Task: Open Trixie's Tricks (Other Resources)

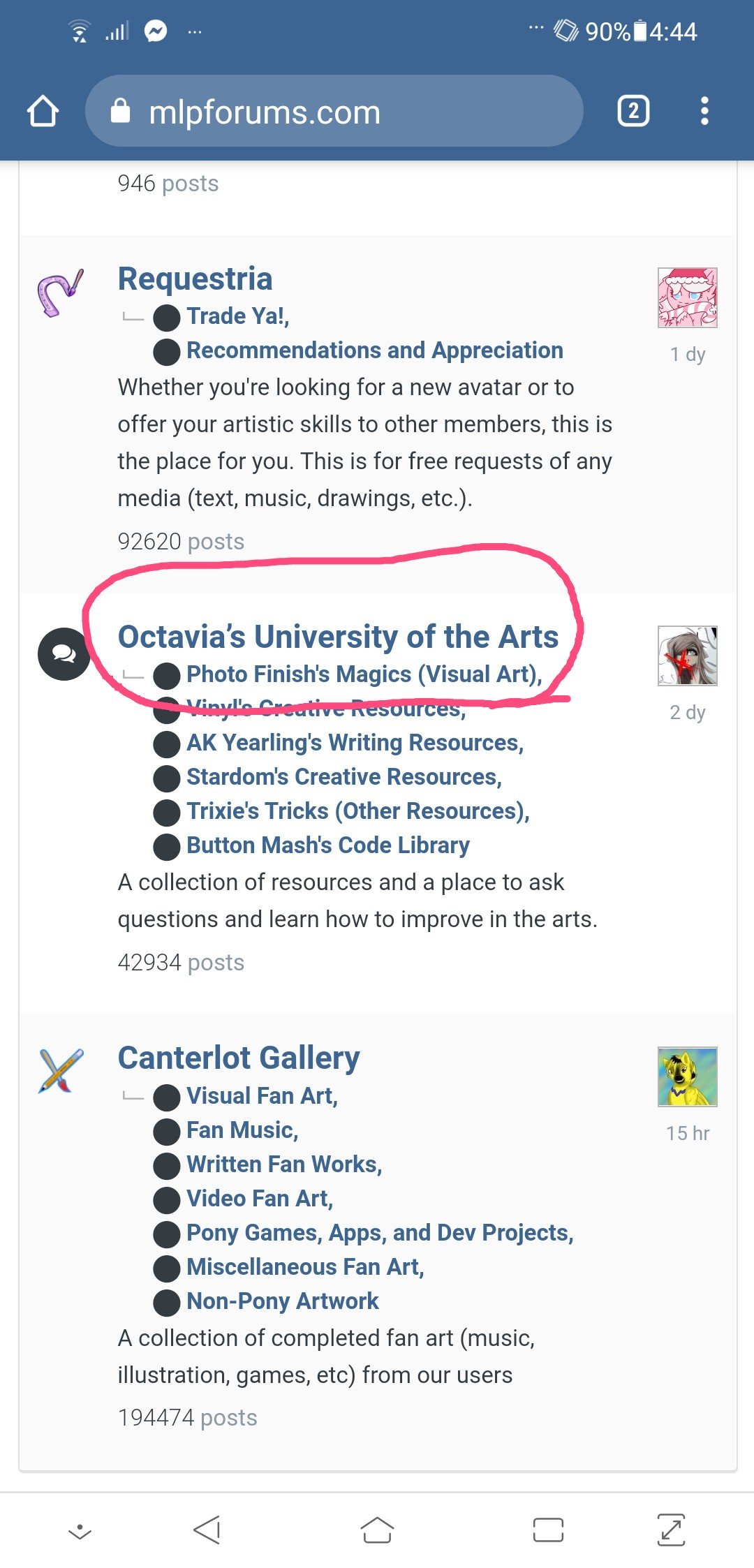Action: tap(357, 811)
